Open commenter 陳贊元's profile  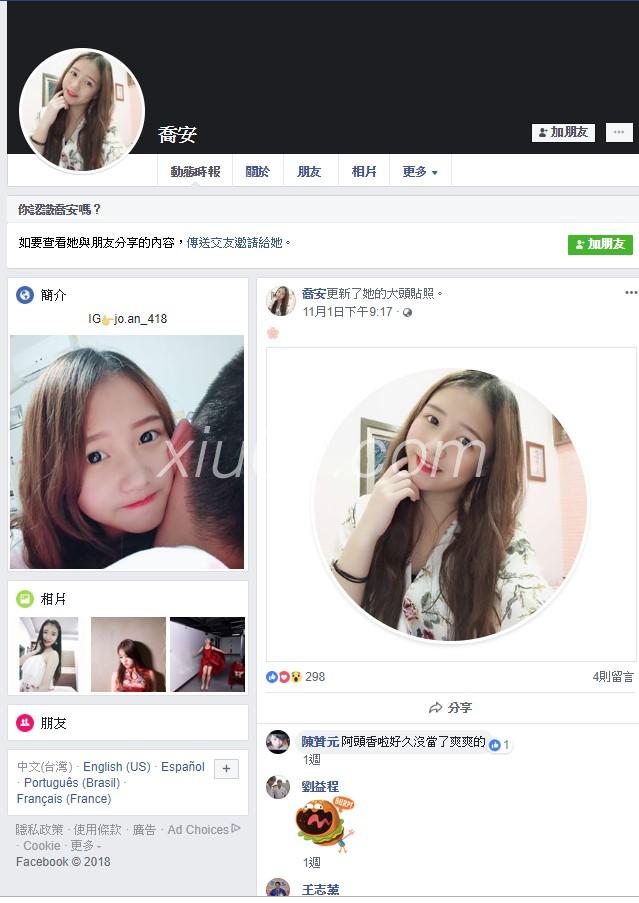click(x=320, y=742)
